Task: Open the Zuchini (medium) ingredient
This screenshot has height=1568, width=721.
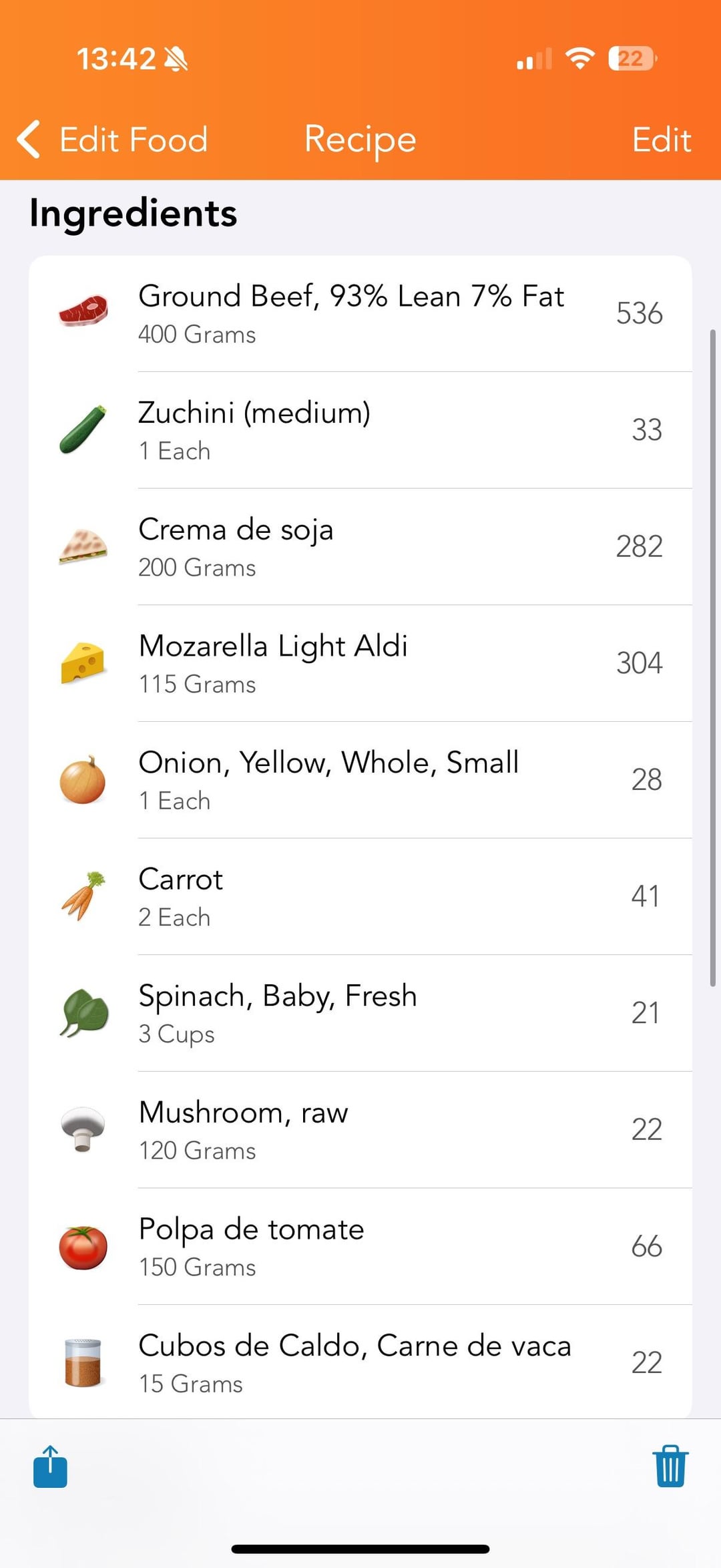Action: [x=360, y=430]
